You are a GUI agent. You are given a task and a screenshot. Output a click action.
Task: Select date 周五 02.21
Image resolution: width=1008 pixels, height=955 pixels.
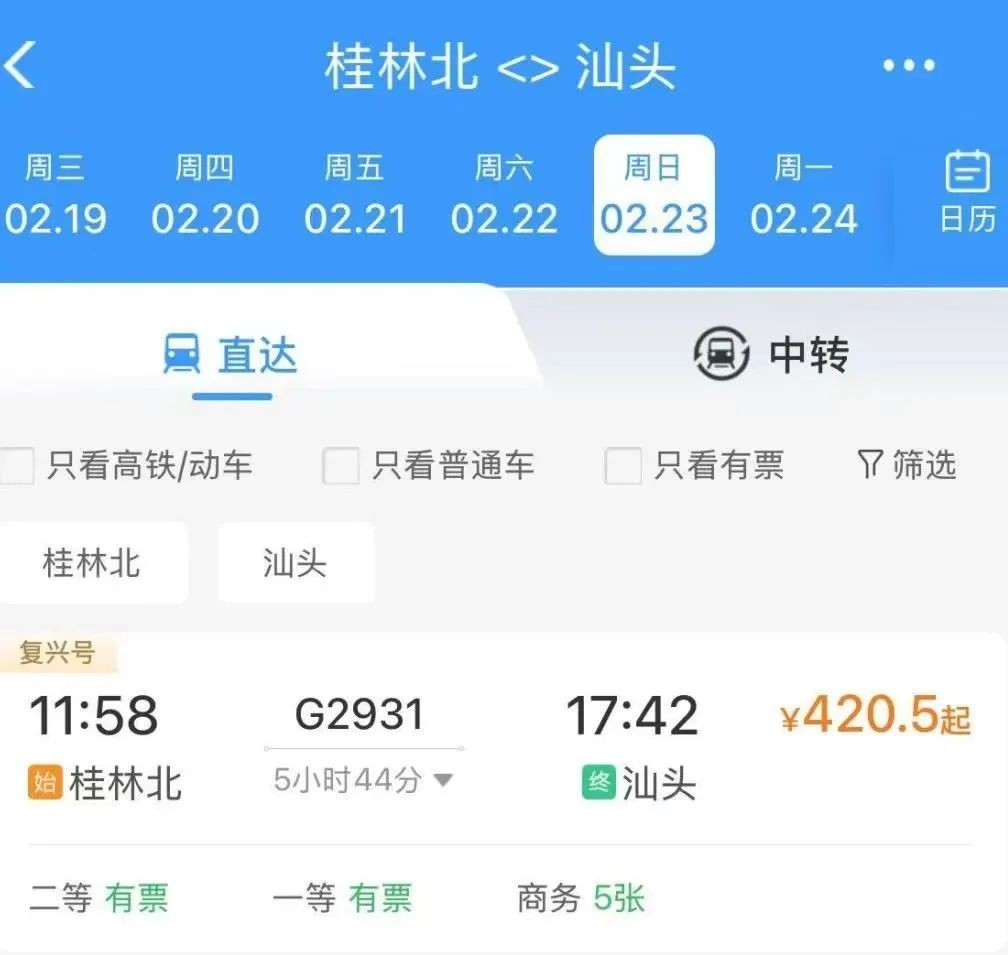pyautogui.click(x=355, y=195)
